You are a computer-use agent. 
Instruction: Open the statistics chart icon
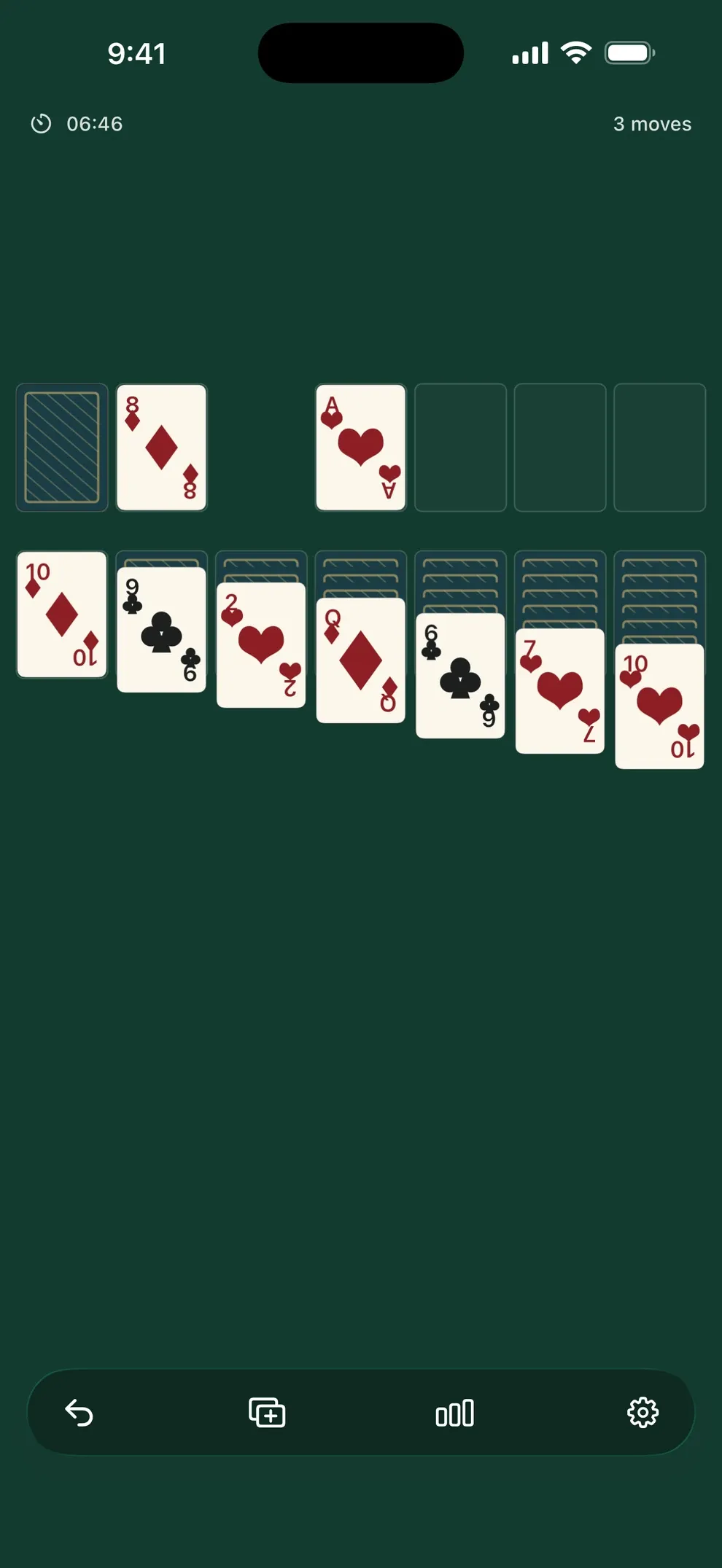pos(454,1413)
